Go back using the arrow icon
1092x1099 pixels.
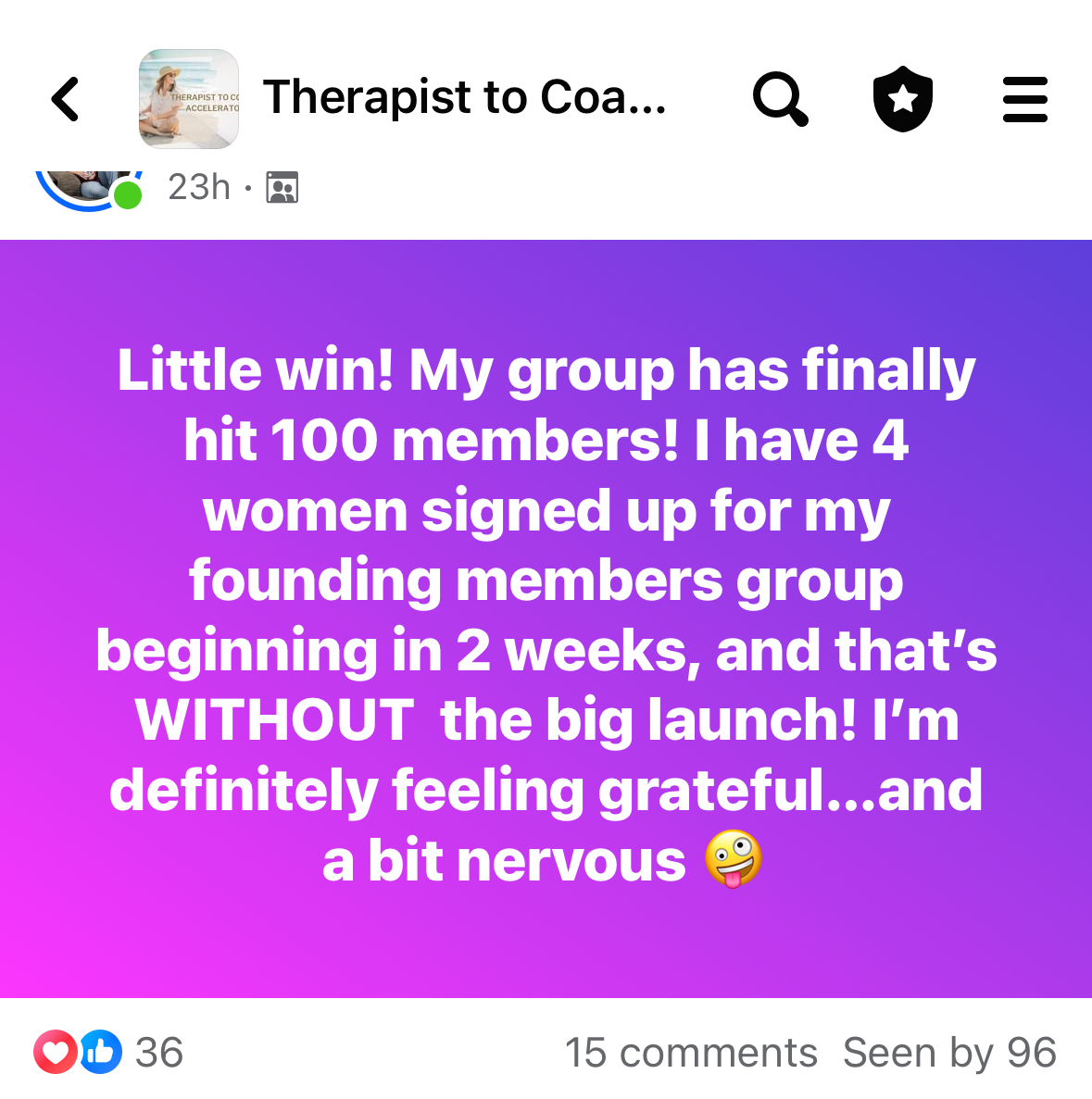click(x=66, y=99)
